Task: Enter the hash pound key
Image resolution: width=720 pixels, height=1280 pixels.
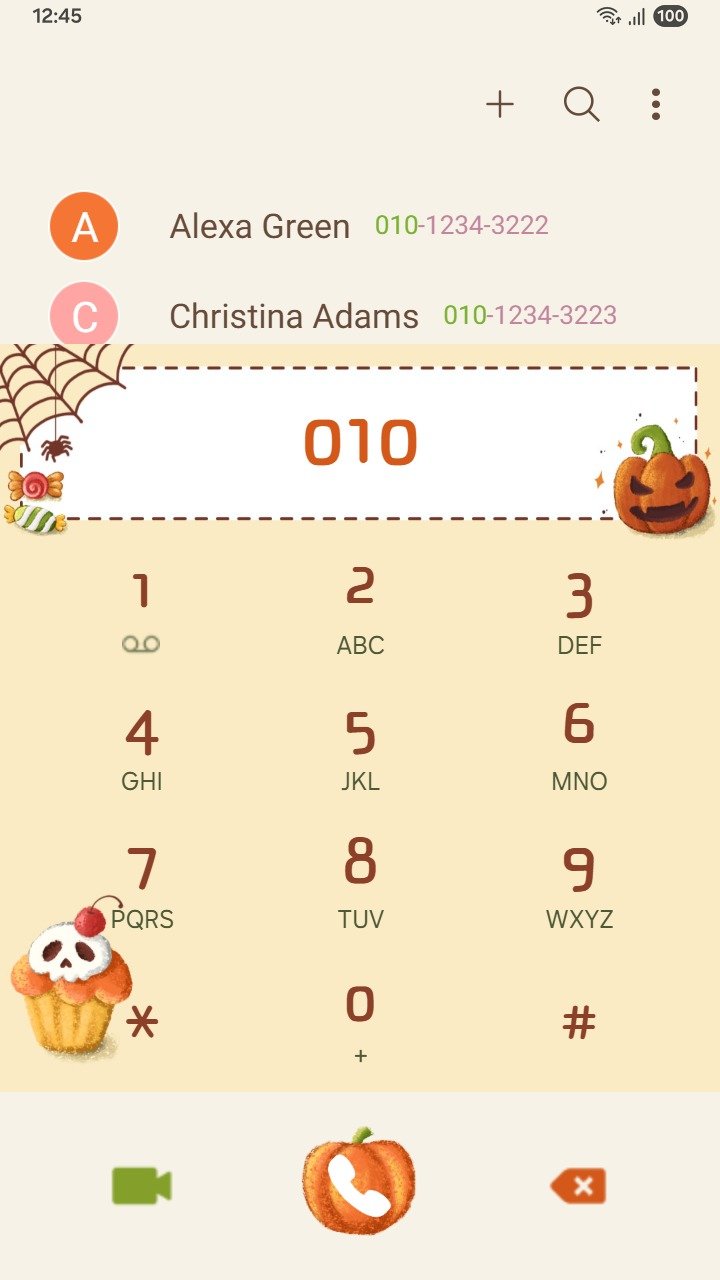Action: [579, 1022]
